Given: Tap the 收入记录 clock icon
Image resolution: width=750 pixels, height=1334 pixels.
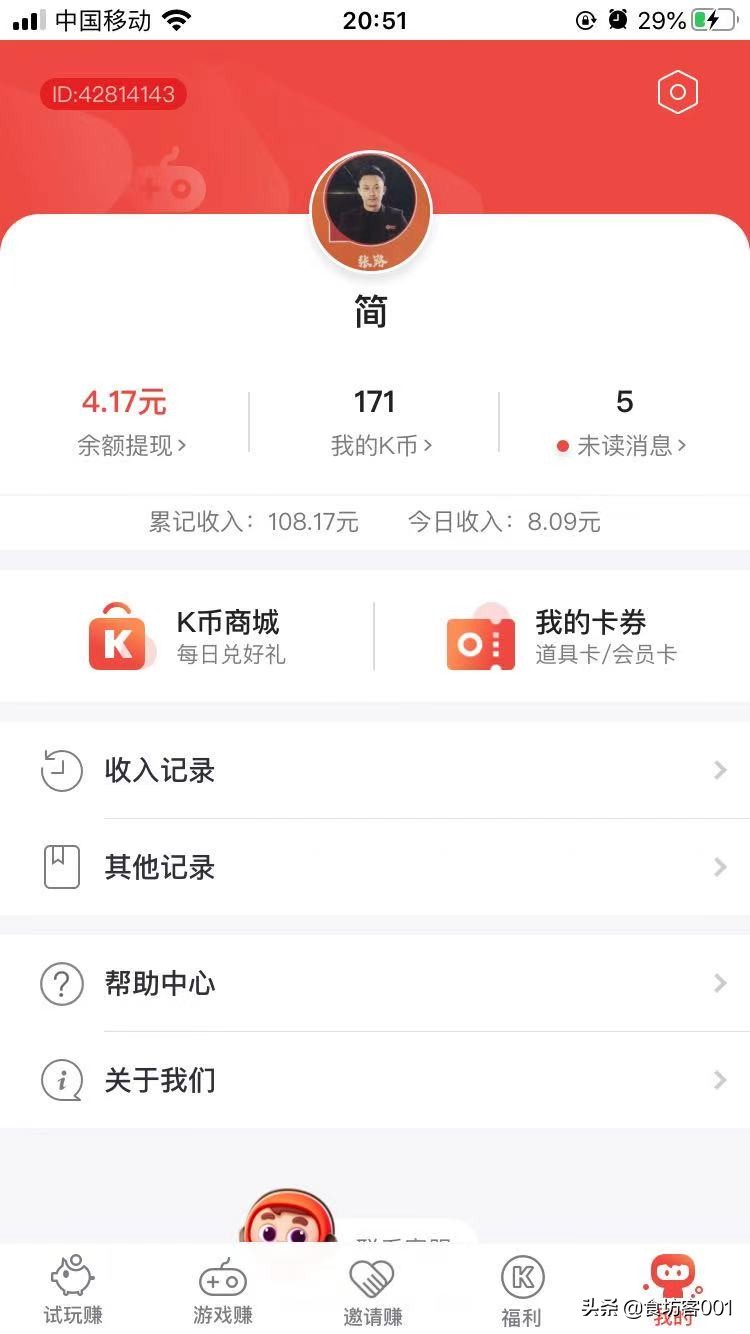Looking at the screenshot, I should 61,770.
